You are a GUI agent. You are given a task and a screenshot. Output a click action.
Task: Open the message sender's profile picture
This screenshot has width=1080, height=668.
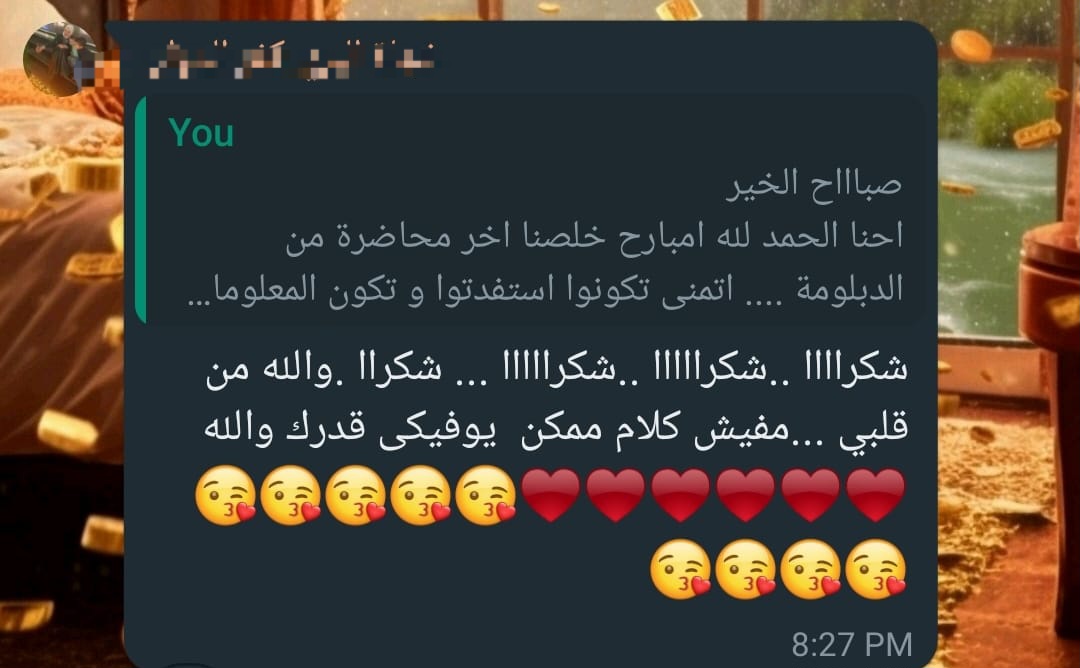[59, 60]
